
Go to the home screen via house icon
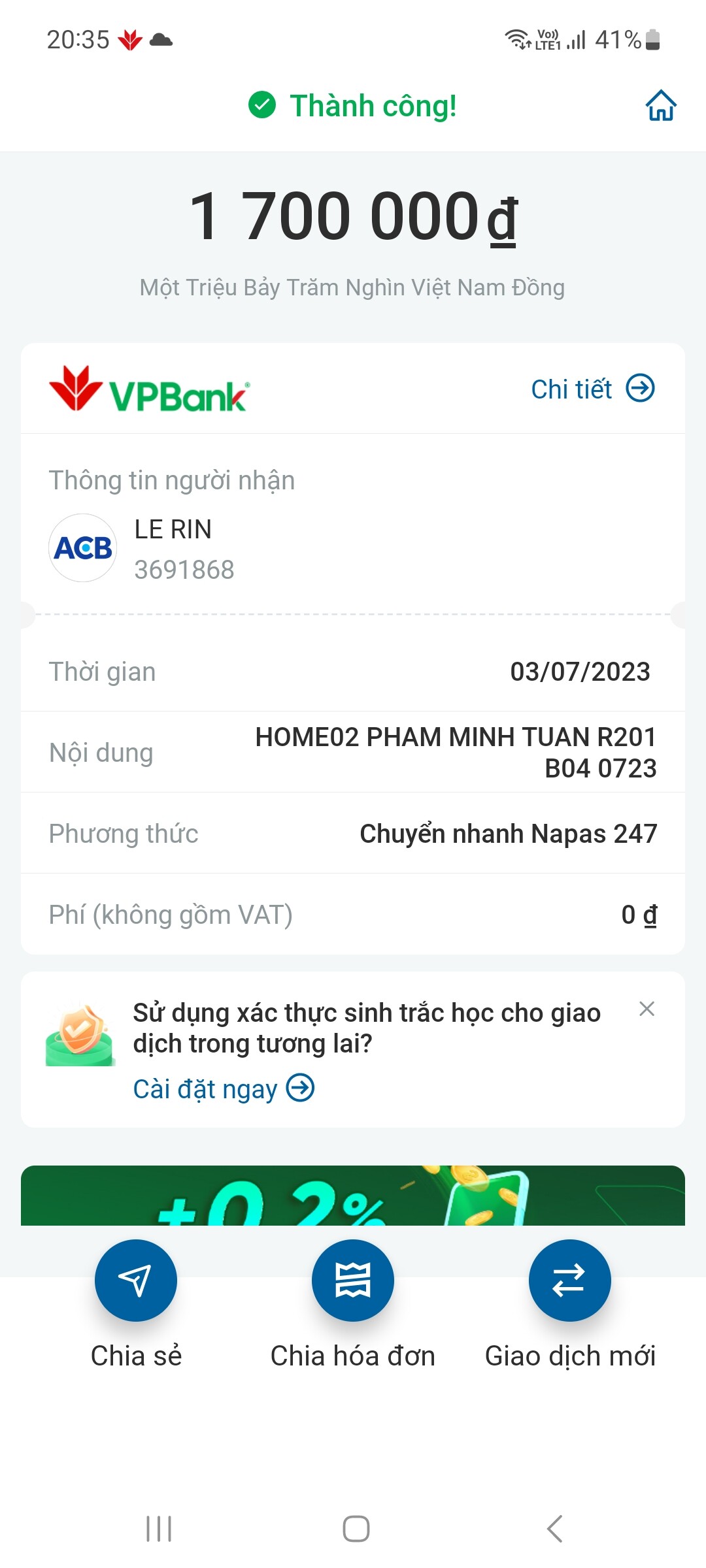pyautogui.click(x=660, y=106)
